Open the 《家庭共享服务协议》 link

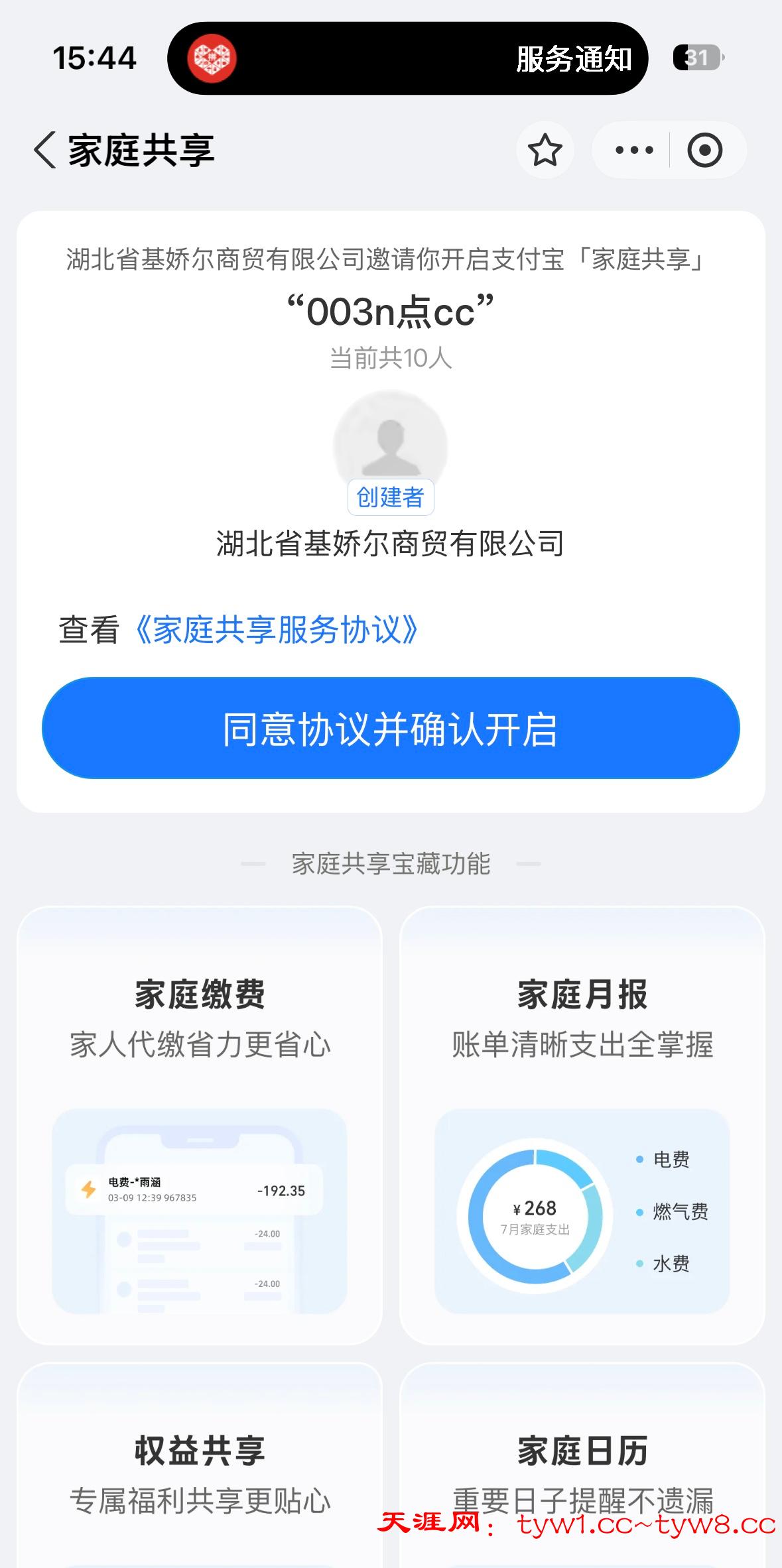click(x=276, y=630)
